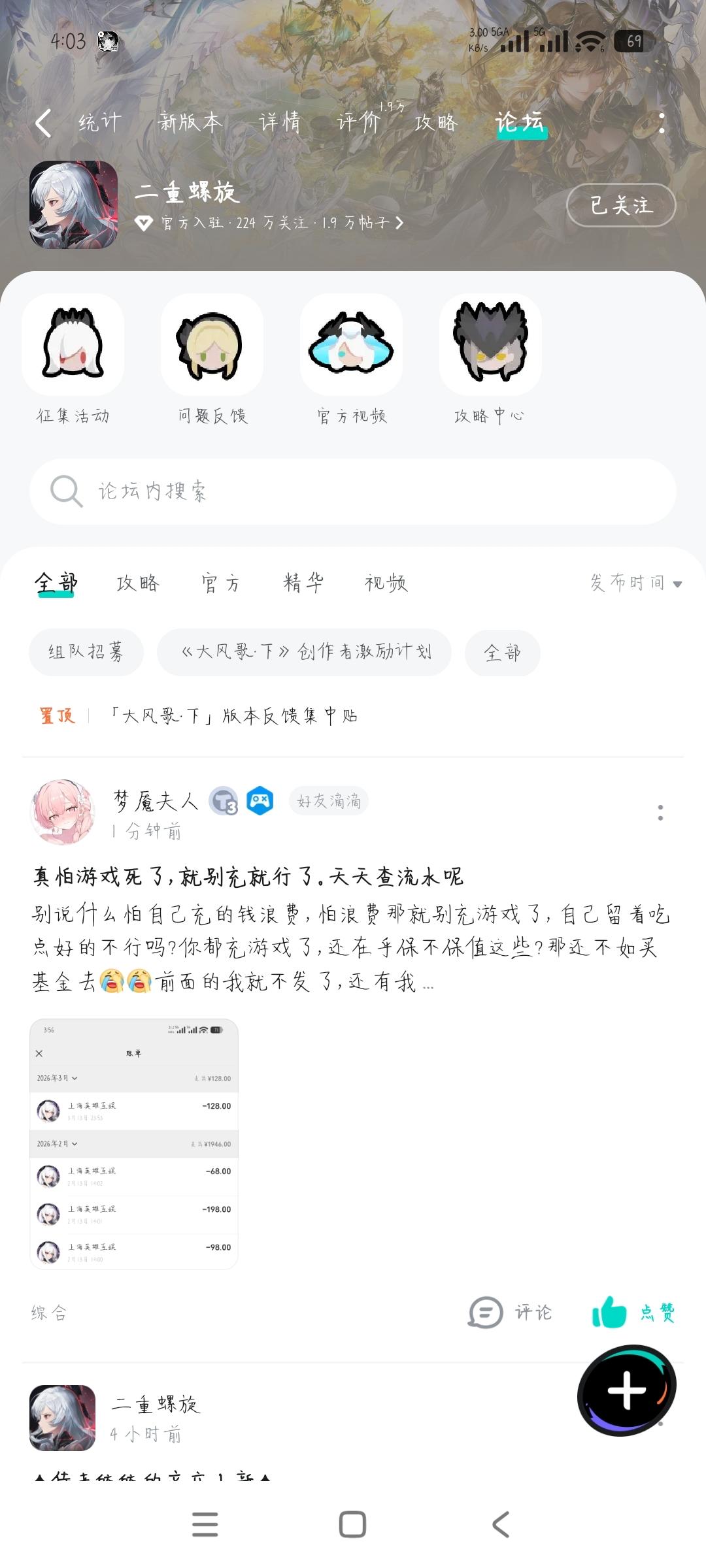Open pinned post 「大风歌·下」版本反馈集中贴

[x=234, y=716]
